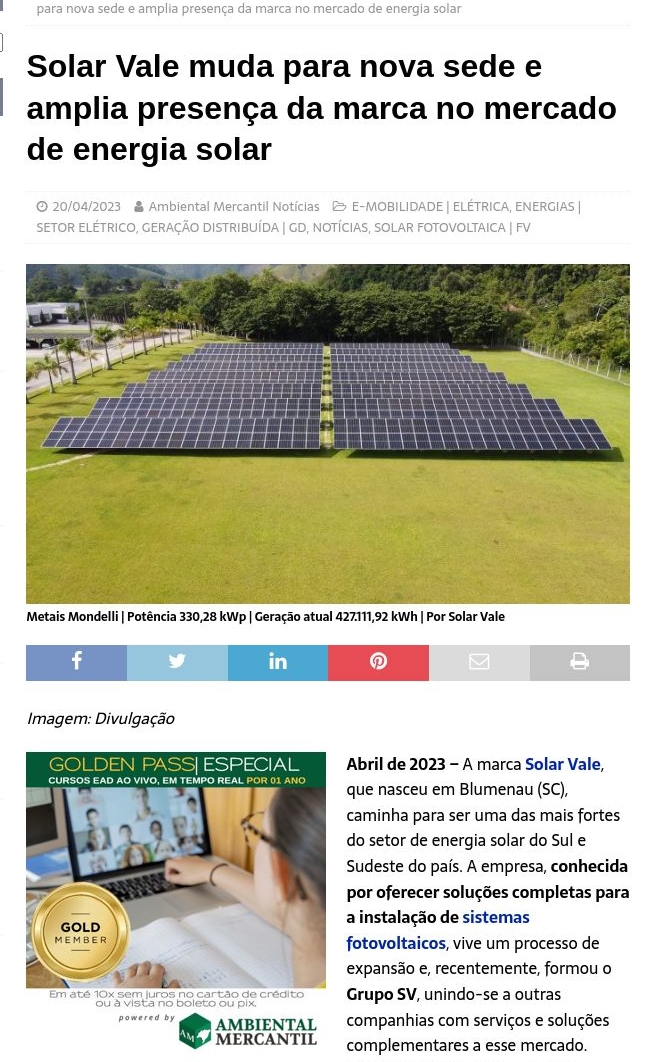Open the SOLAR FOTOVOLTAICA | FV category
The height and width of the screenshot is (1062, 647).
[452, 228]
